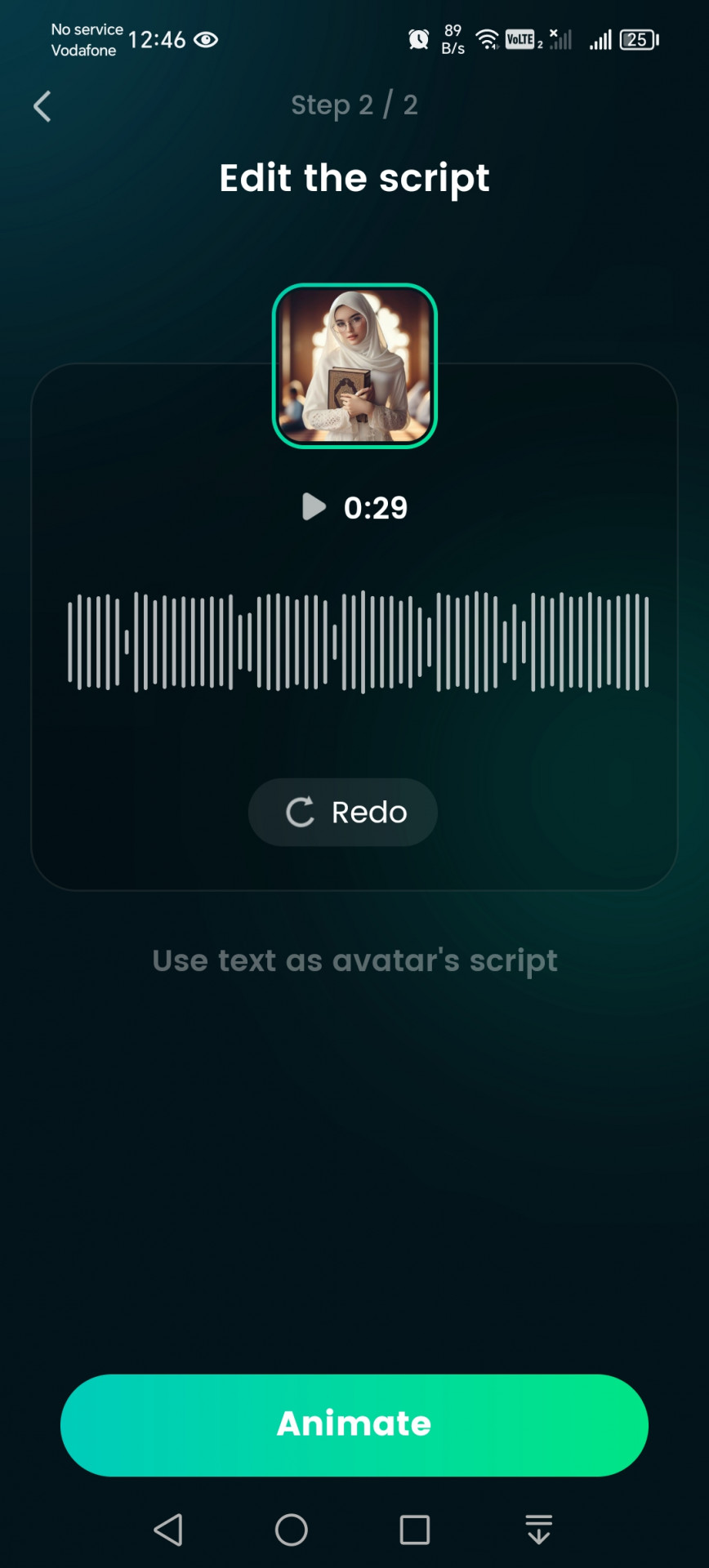Go to the system home screen

coord(292,1530)
